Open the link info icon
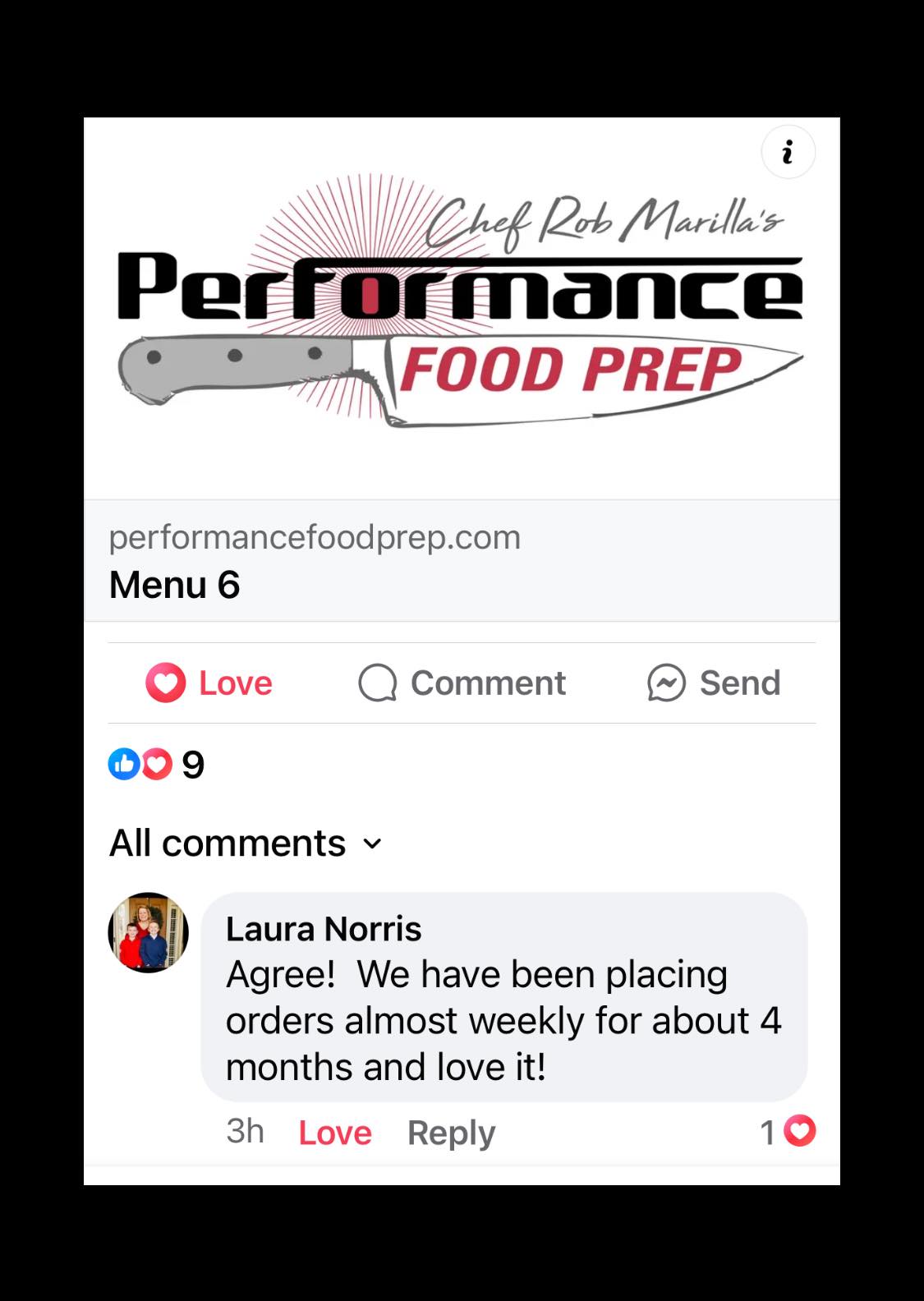 pyautogui.click(x=788, y=152)
